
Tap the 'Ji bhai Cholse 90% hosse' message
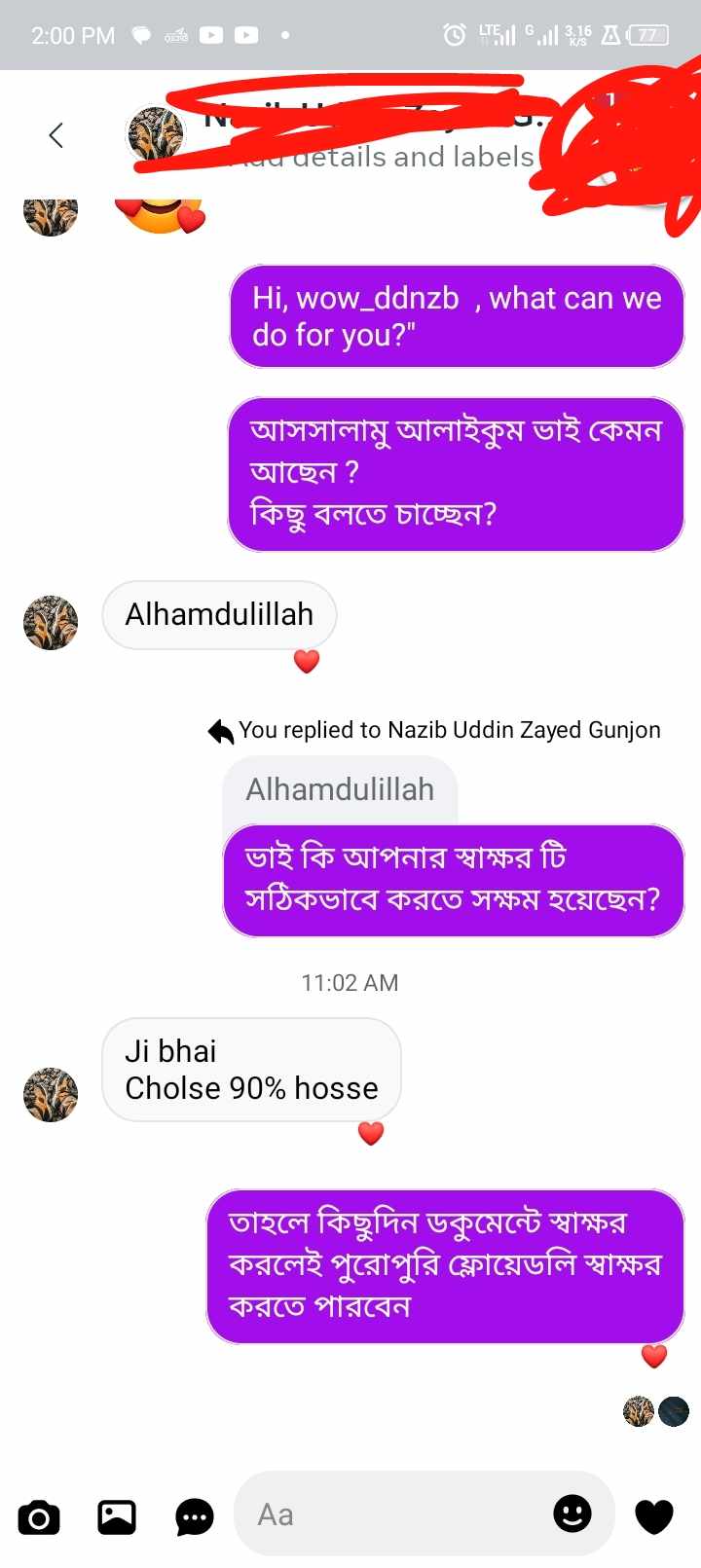251,1070
